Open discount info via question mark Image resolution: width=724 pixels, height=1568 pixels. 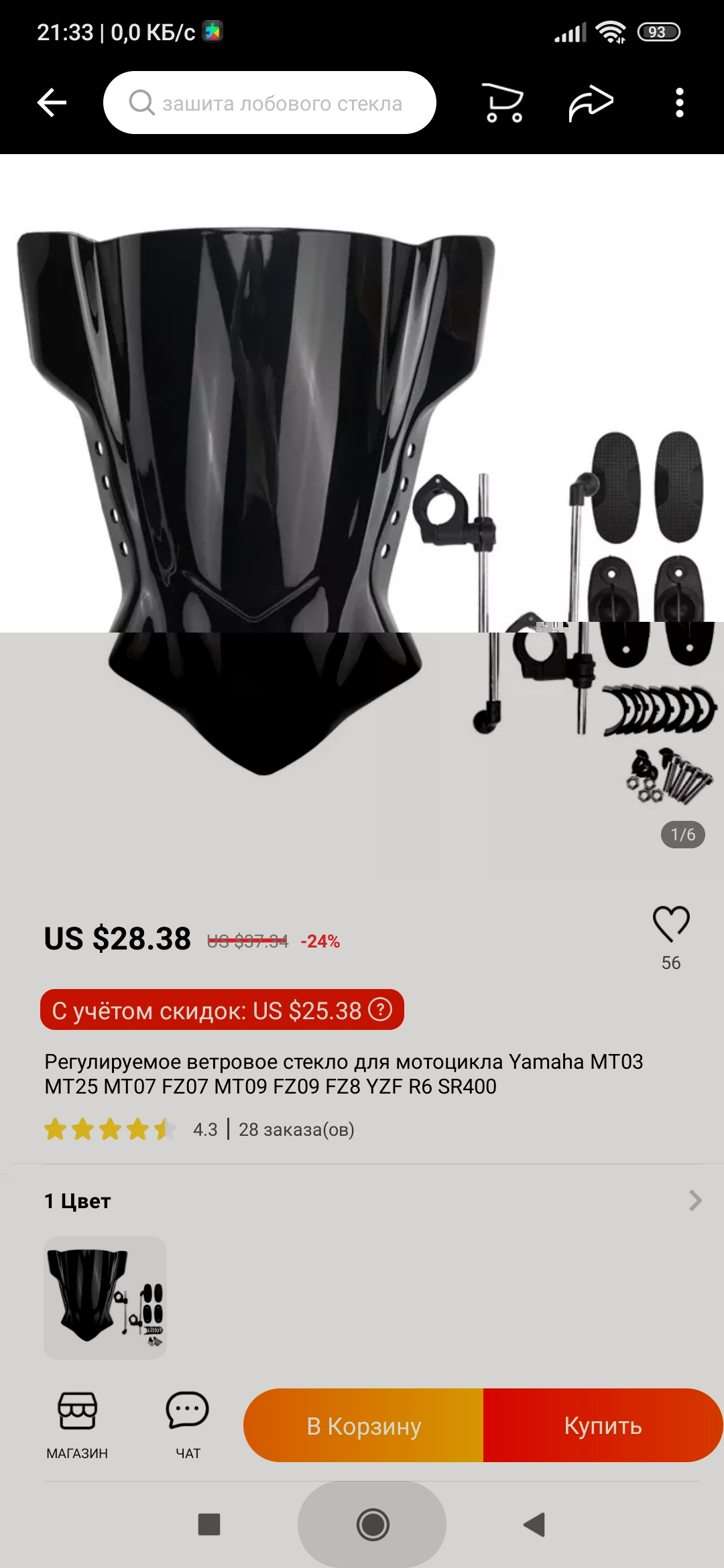pyautogui.click(x=381, y=1009)
